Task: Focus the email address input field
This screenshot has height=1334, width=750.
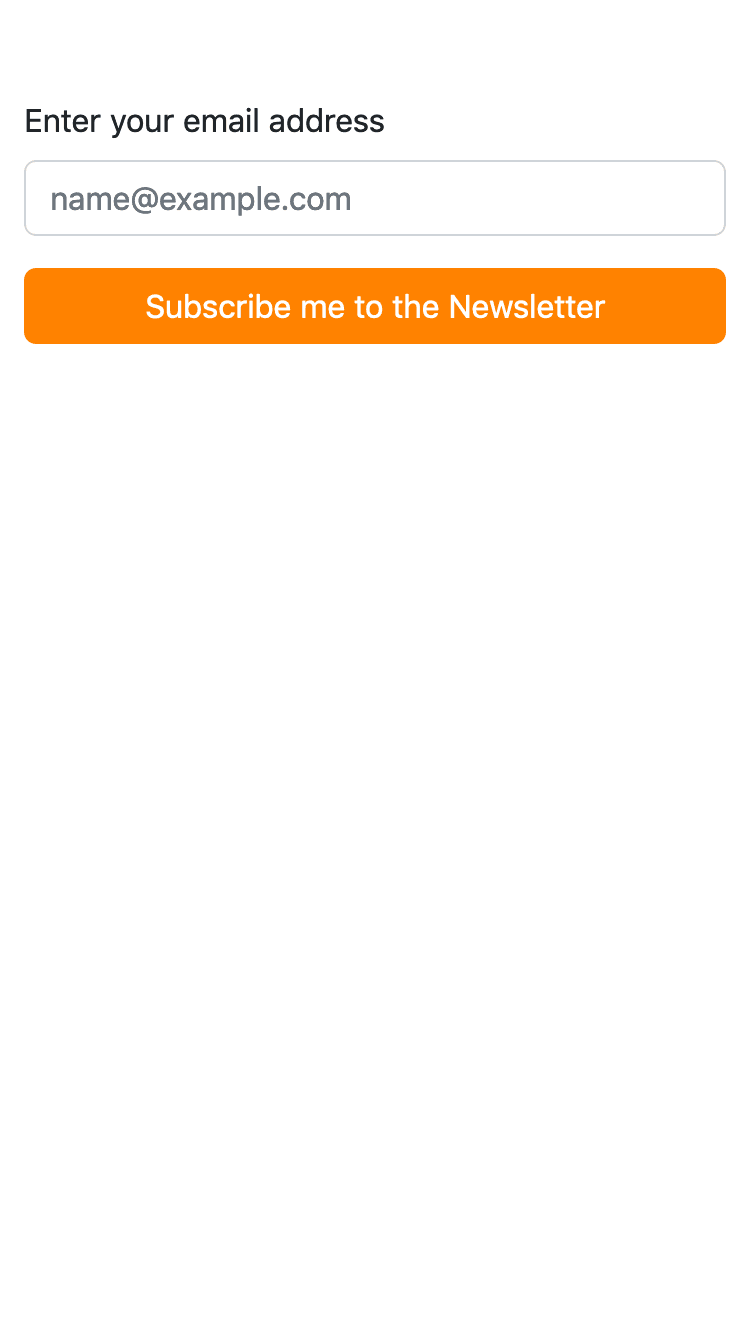Action: point(374,198)
